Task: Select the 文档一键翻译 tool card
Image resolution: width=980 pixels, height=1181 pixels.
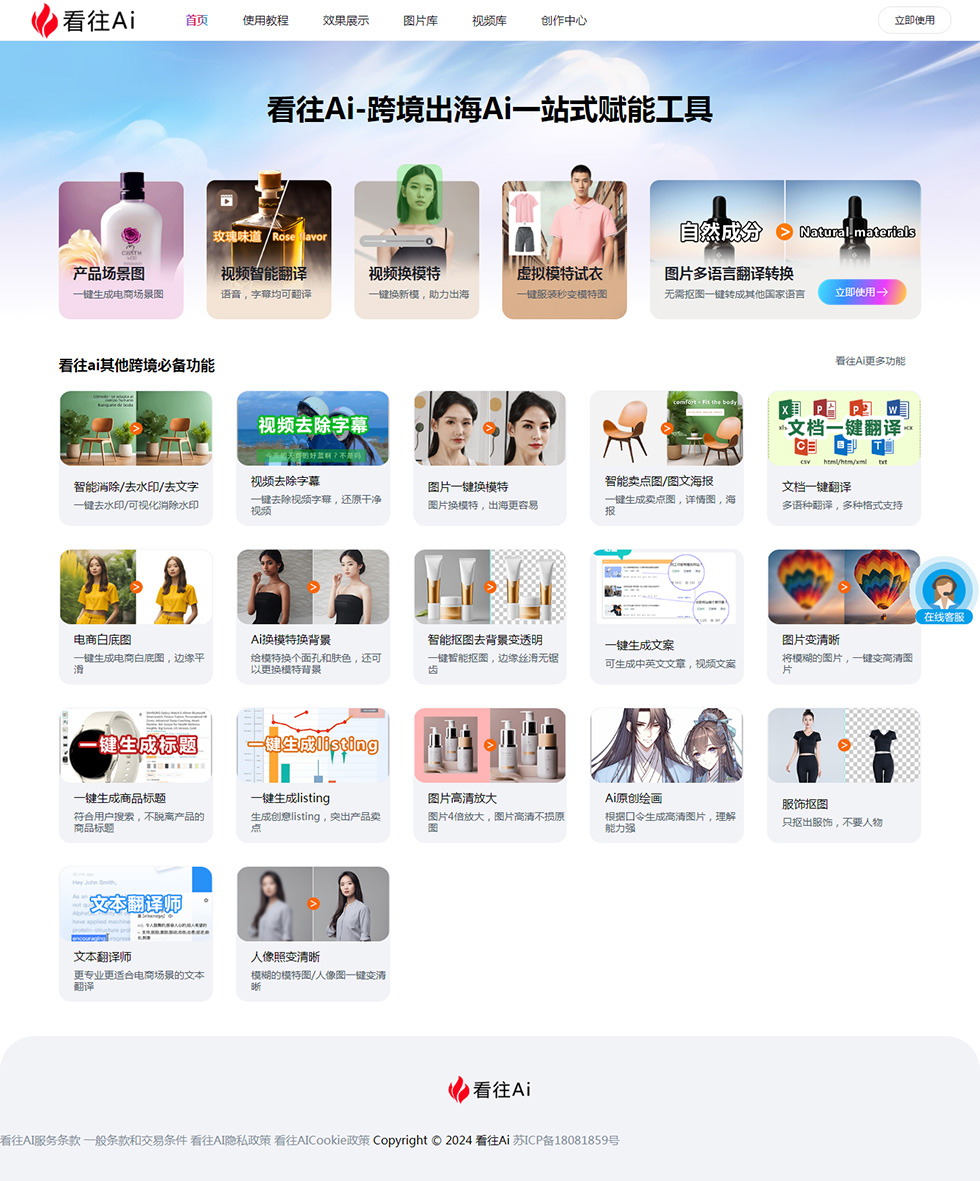Action: pos(843,457)
